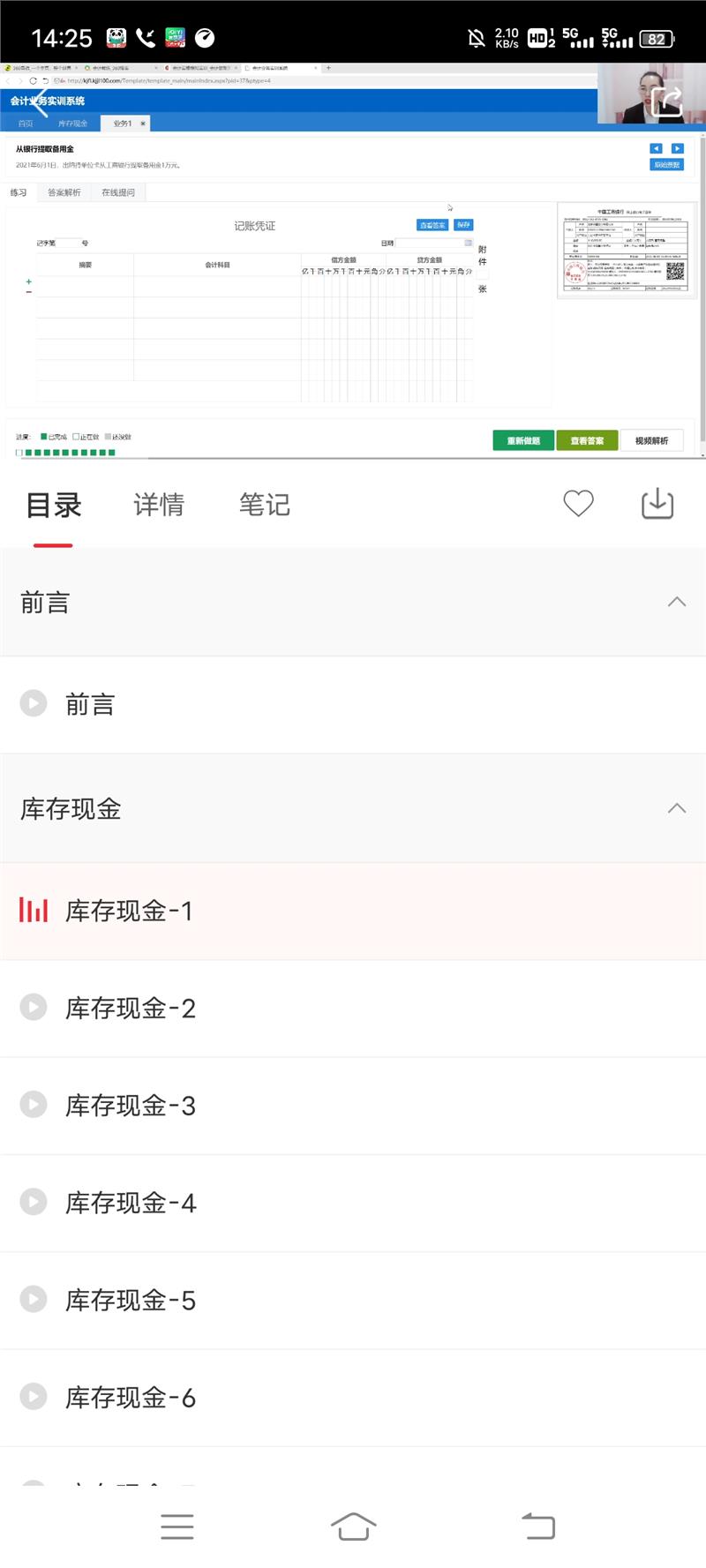The width and height of the screenshot is (706, 1568).
Task: Collapse the 库存现金 chapter header
Action: point(676,808)
